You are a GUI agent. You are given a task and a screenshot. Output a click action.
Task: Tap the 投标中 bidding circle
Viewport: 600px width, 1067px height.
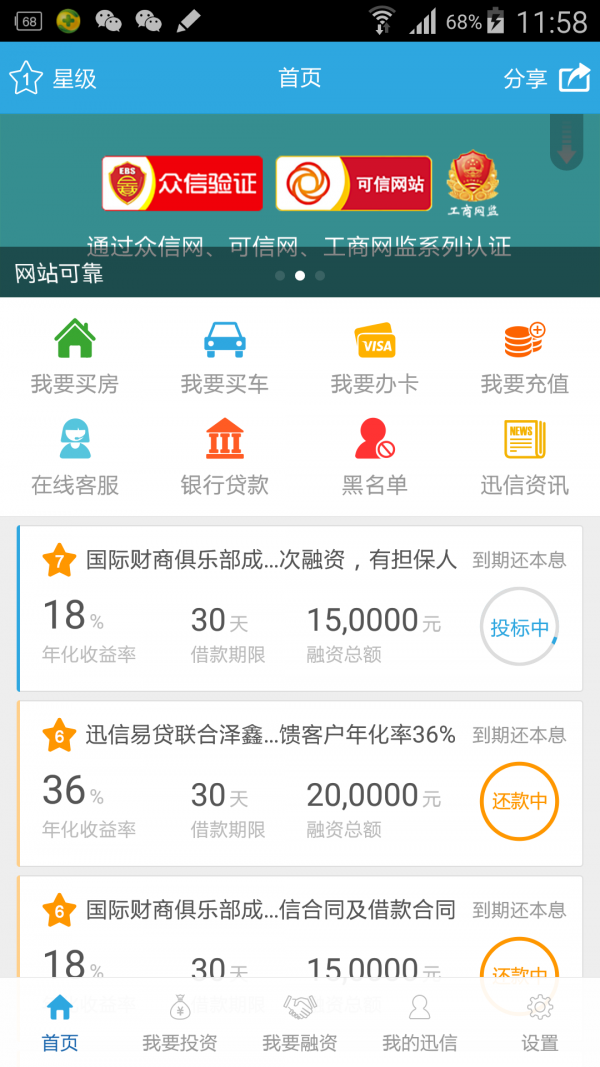coord(519,628)
